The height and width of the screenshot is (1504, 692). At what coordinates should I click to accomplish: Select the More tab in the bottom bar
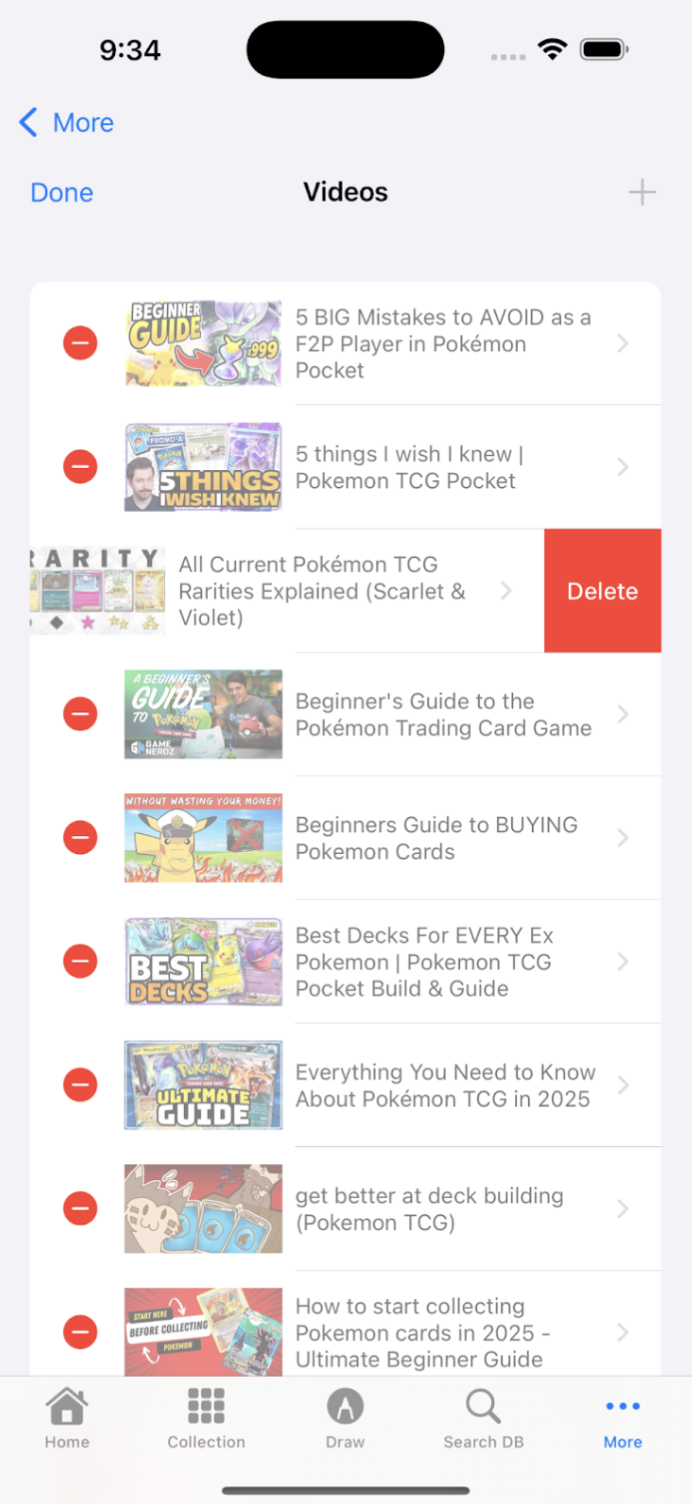[622, 1418]
